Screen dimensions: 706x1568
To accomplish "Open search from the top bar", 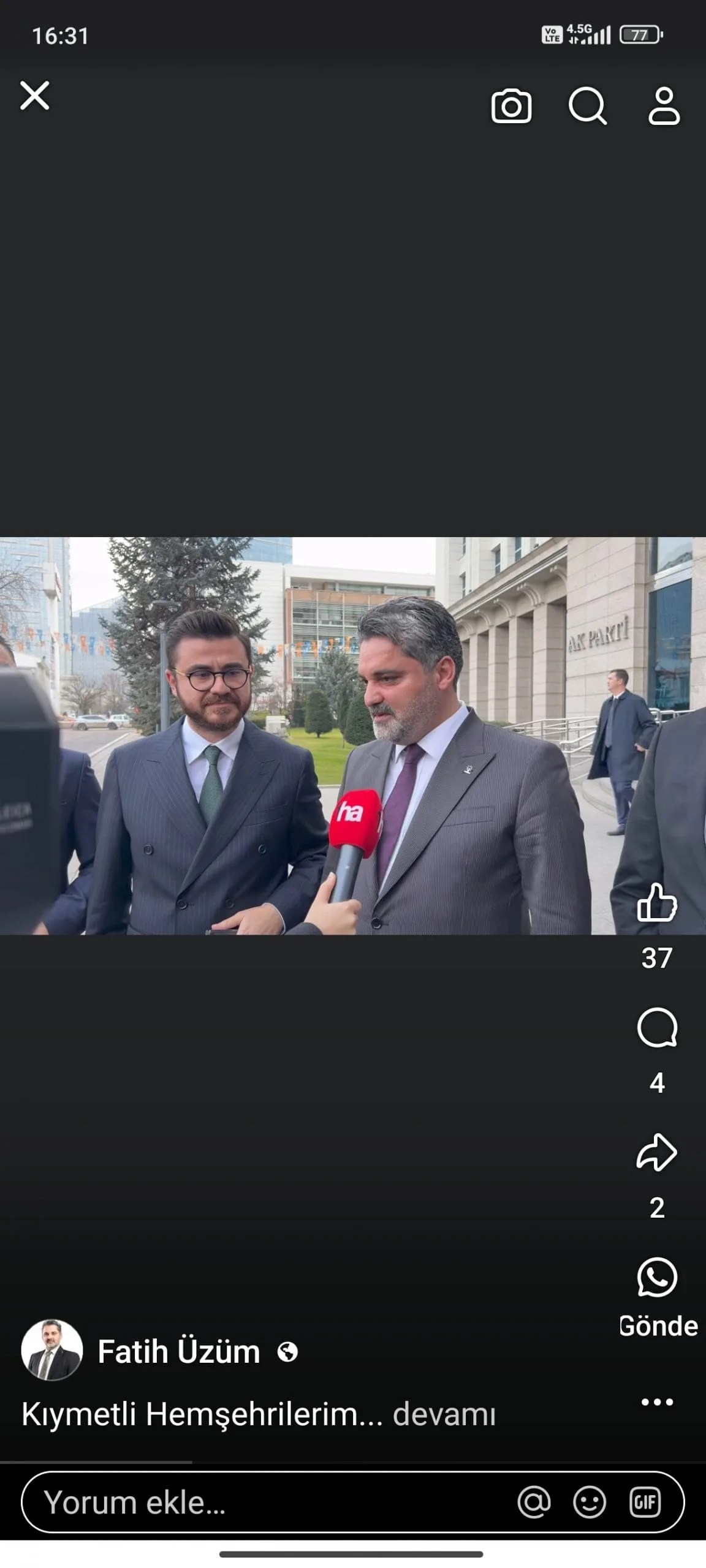I will tap(587, 107).
